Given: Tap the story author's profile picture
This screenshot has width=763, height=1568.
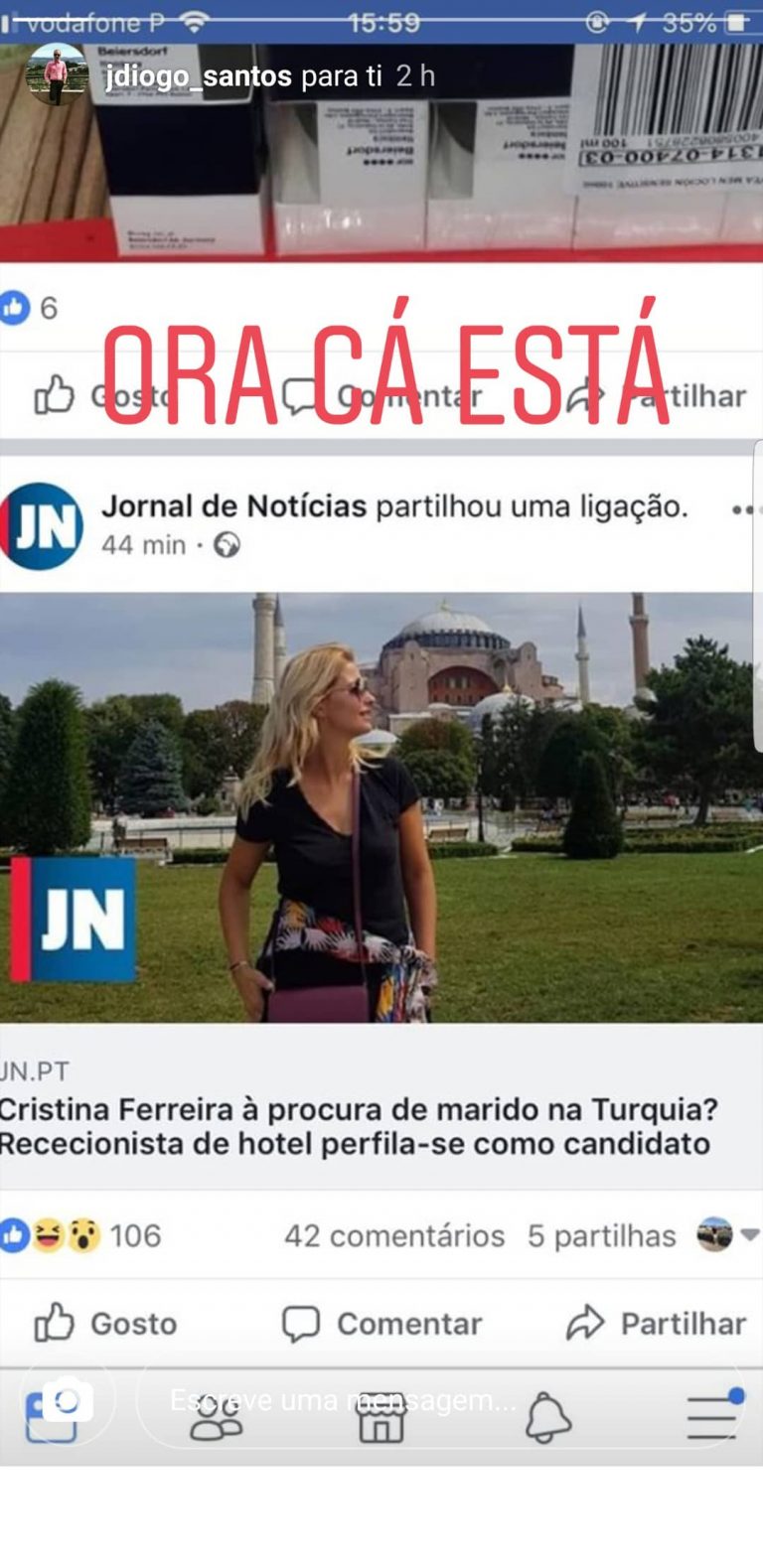Looking at the screenshot, I should click(57, 75).
